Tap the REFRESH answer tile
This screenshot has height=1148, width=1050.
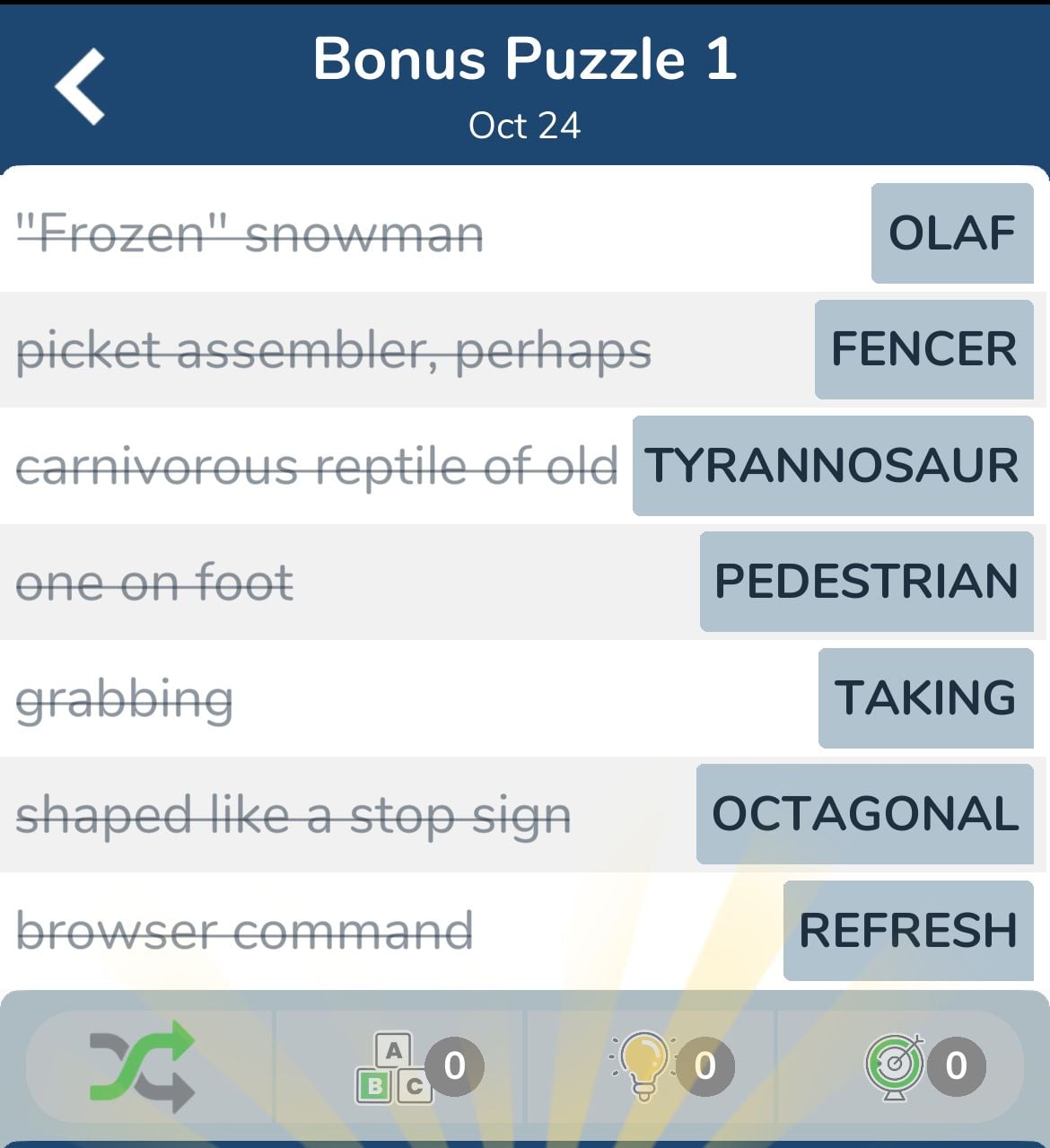click(x=907, y=930)
